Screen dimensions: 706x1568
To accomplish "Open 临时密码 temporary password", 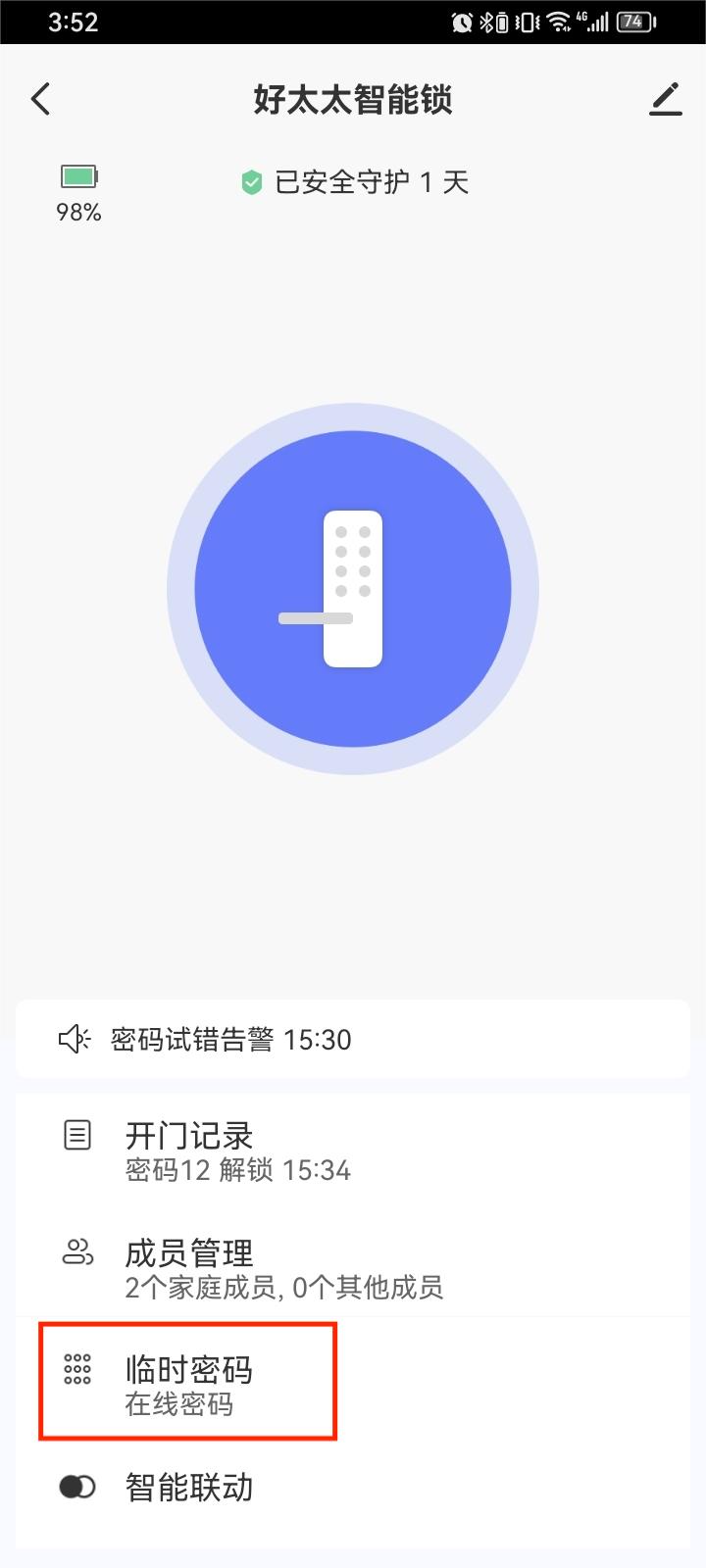I will click(353, 1383).
